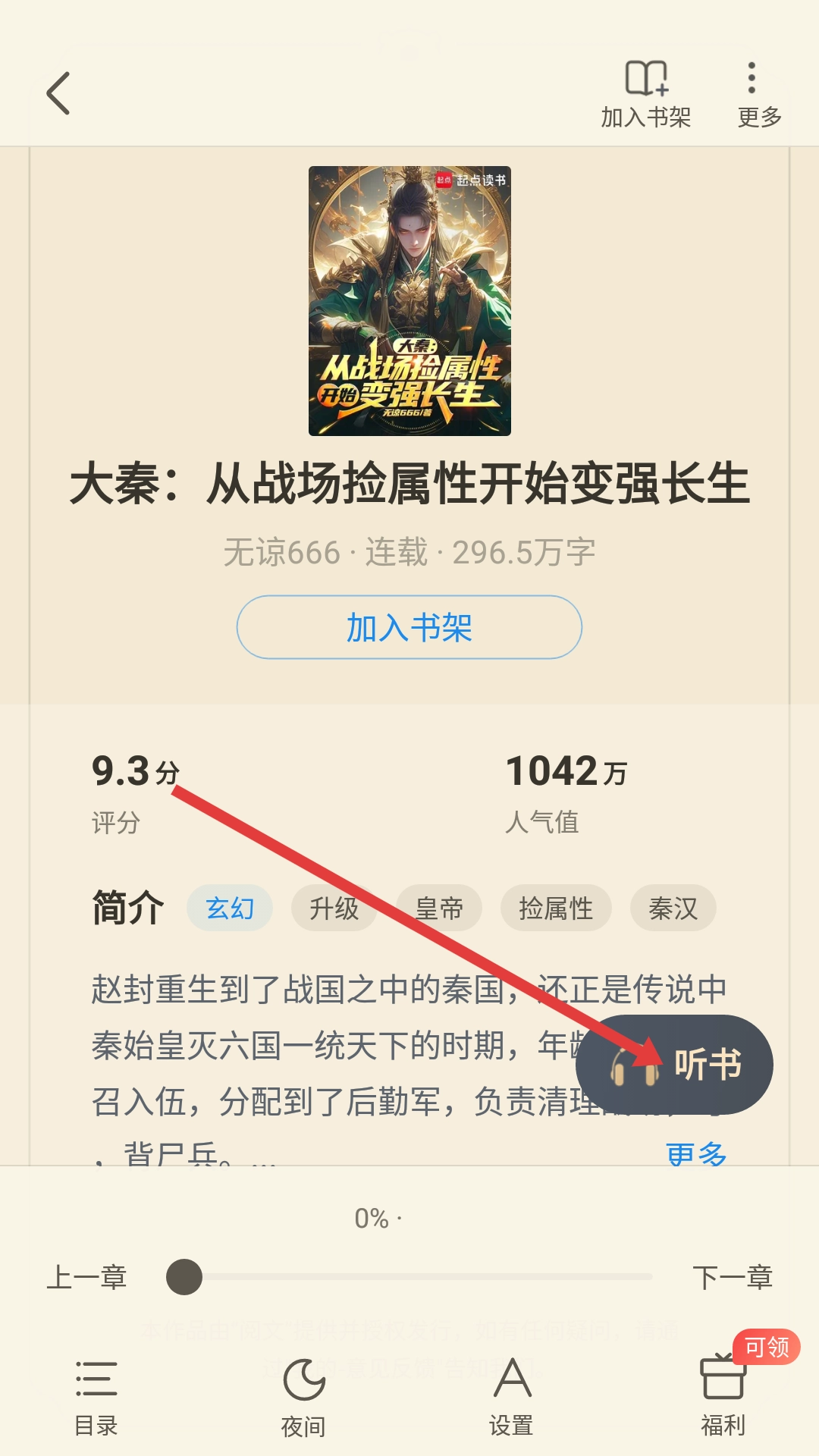Start audio with the 听书 button
This screenshot has width=819, height=1456.
(x=675, y=1064)
